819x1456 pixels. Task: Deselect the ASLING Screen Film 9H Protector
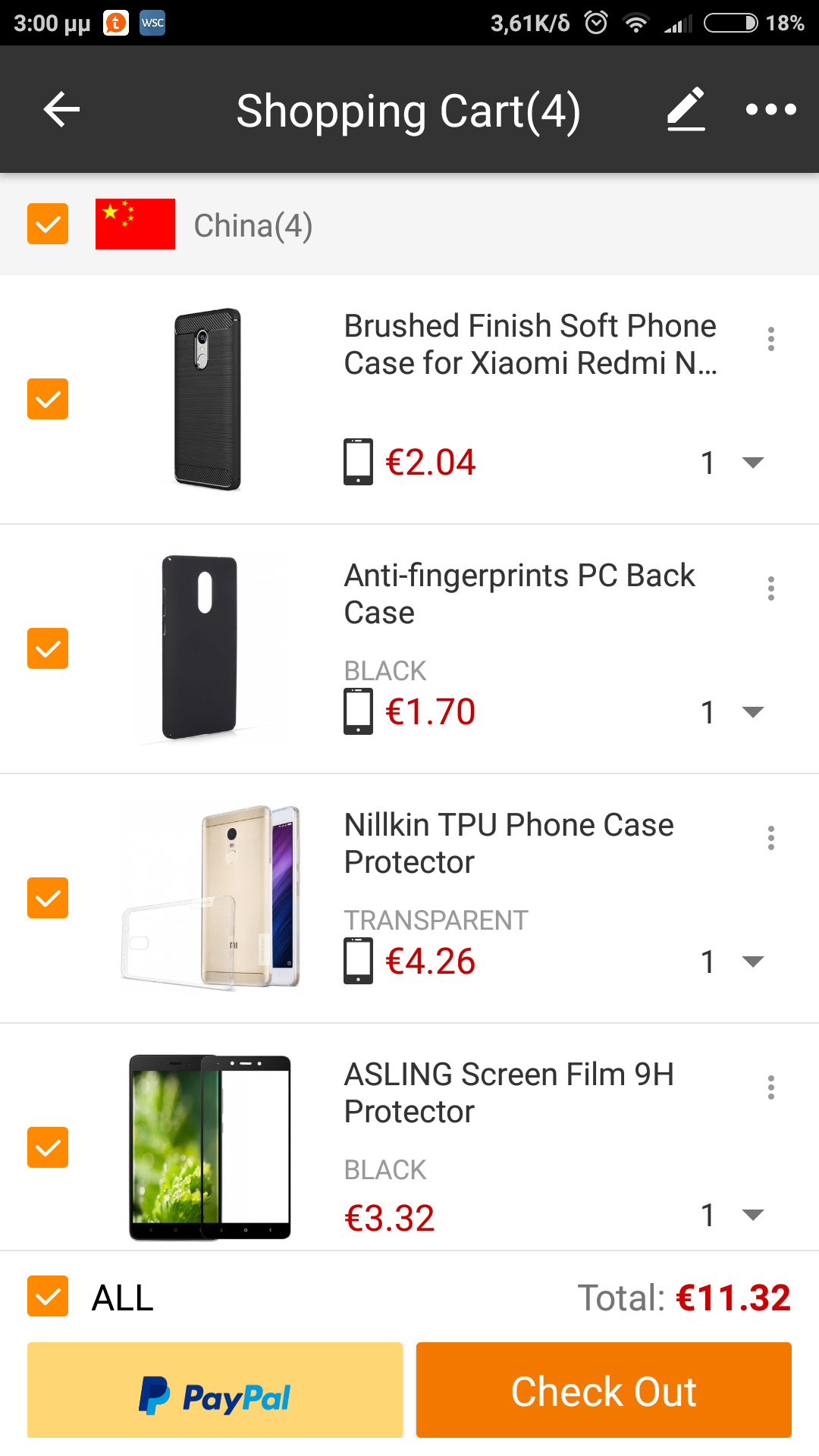pyautogui.click(x=48, y=1147)
